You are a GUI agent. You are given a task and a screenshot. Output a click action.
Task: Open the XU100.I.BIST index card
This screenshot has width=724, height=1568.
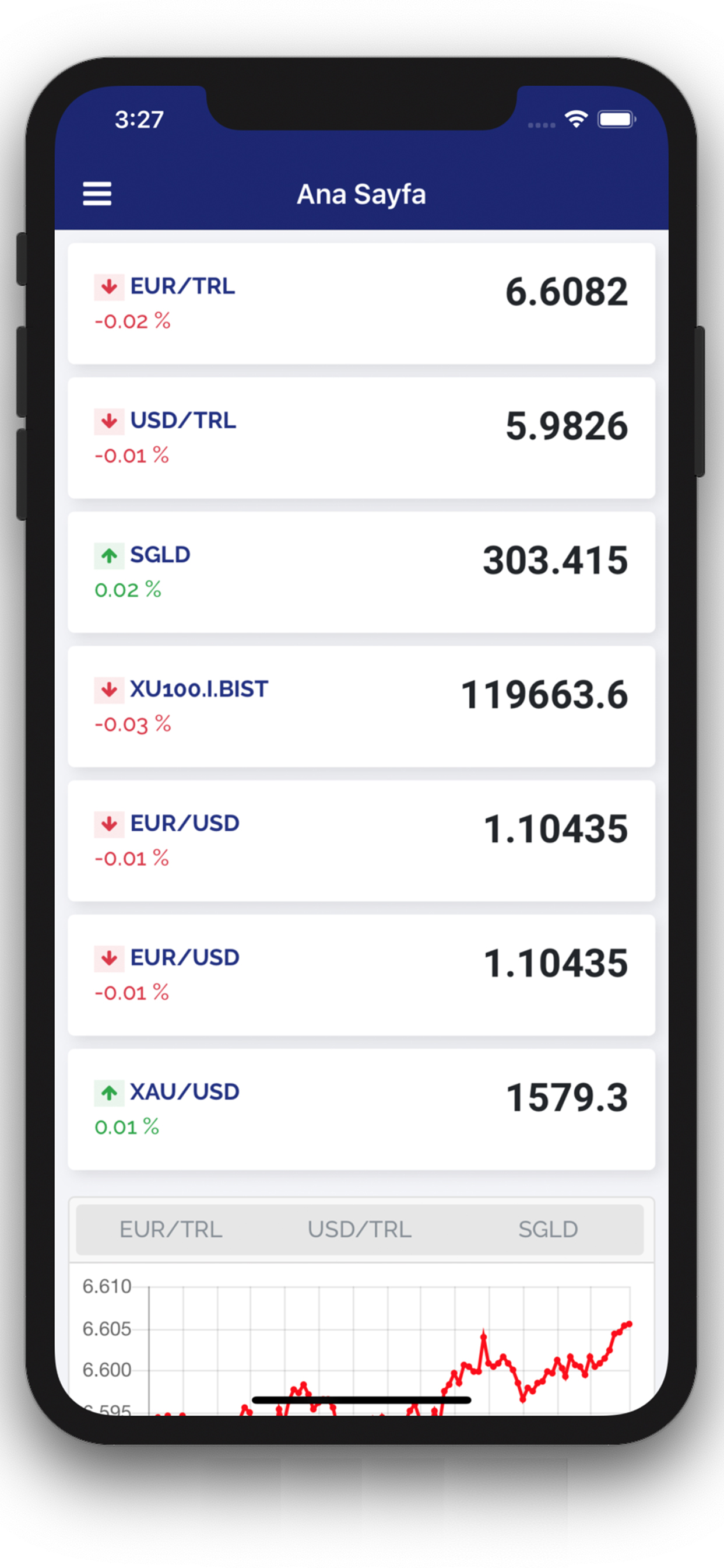361,705
